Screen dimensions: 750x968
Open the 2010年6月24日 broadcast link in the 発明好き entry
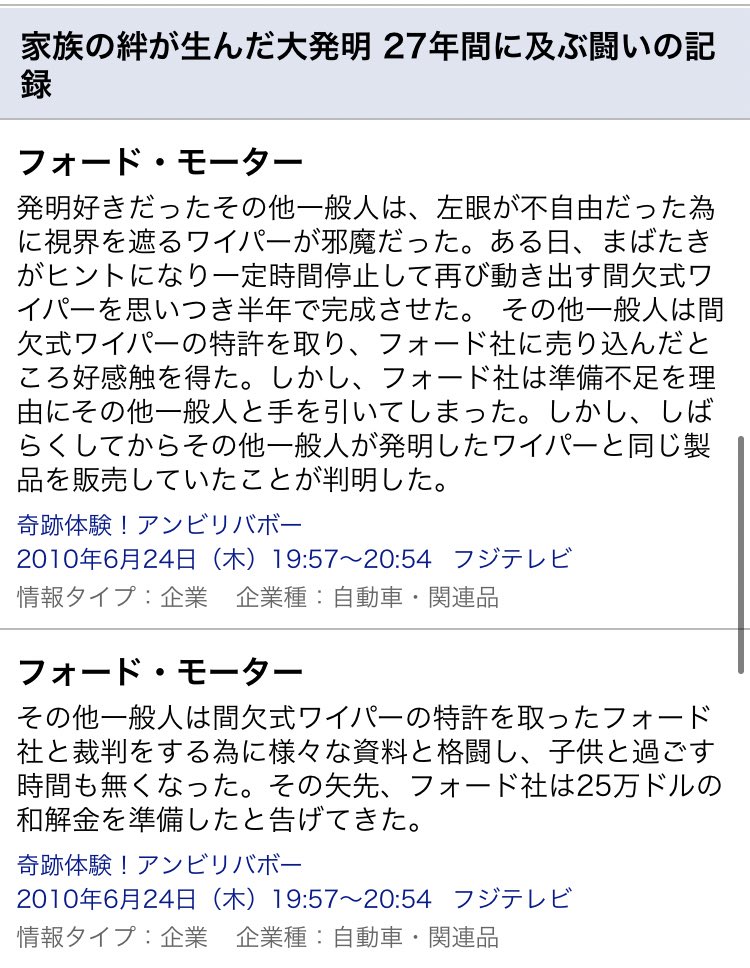[x=294, y=559]
